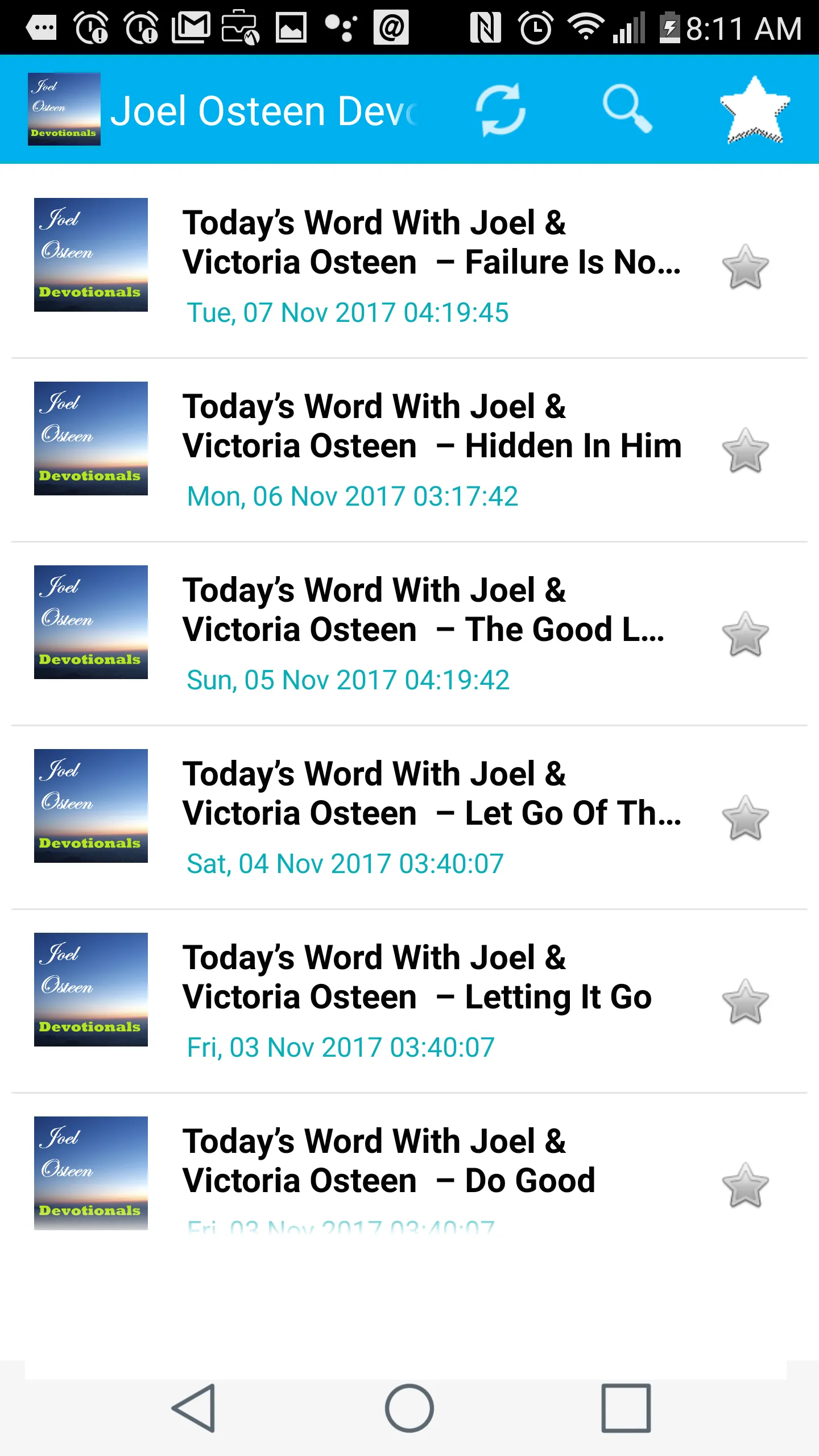Favorite 'The Good L...' devotional
Image resolution: width=819 pixels, height=1456 pixels.
pos(745,634)
